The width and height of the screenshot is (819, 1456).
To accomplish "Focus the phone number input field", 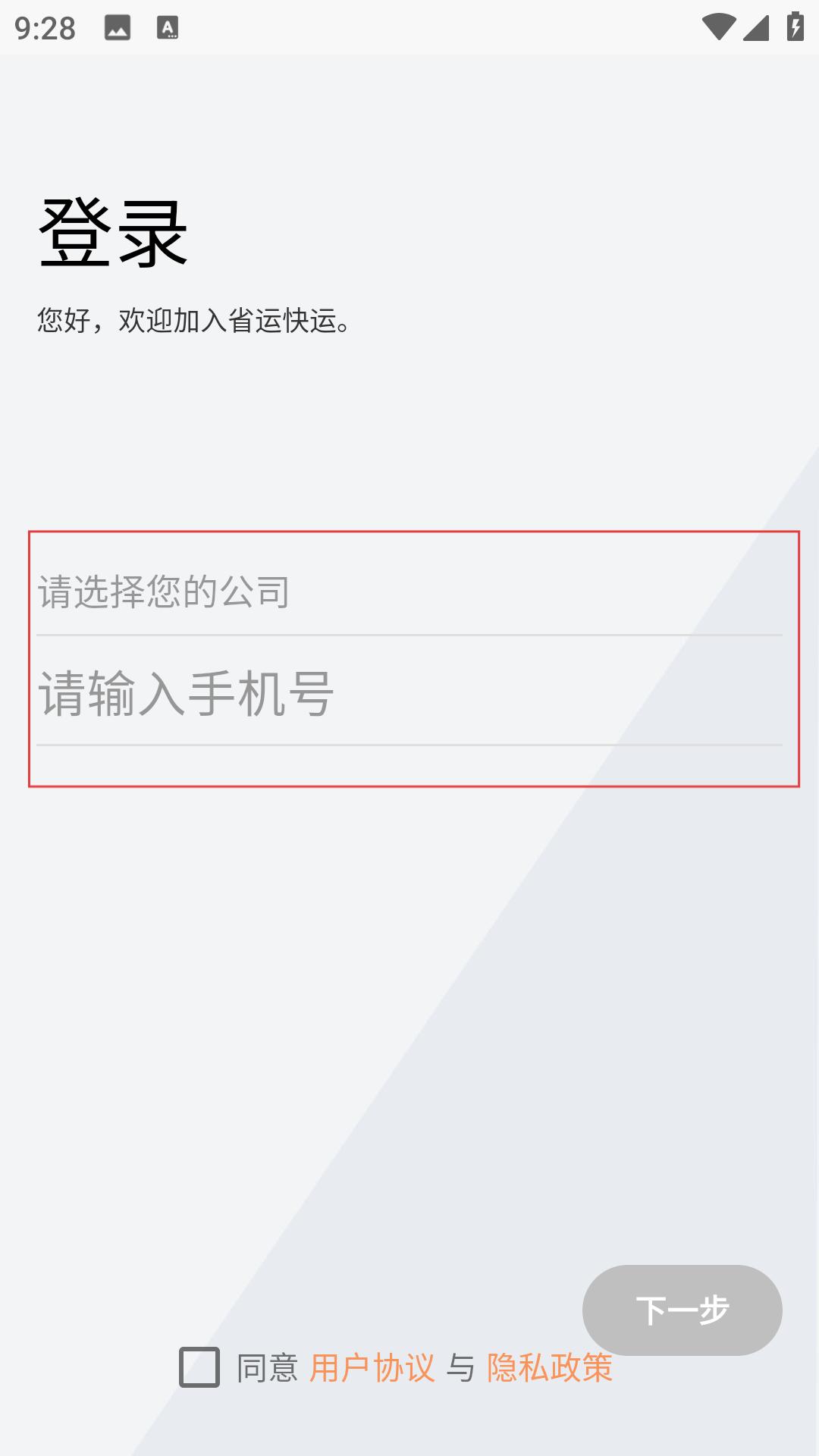I will pos(409,693).
